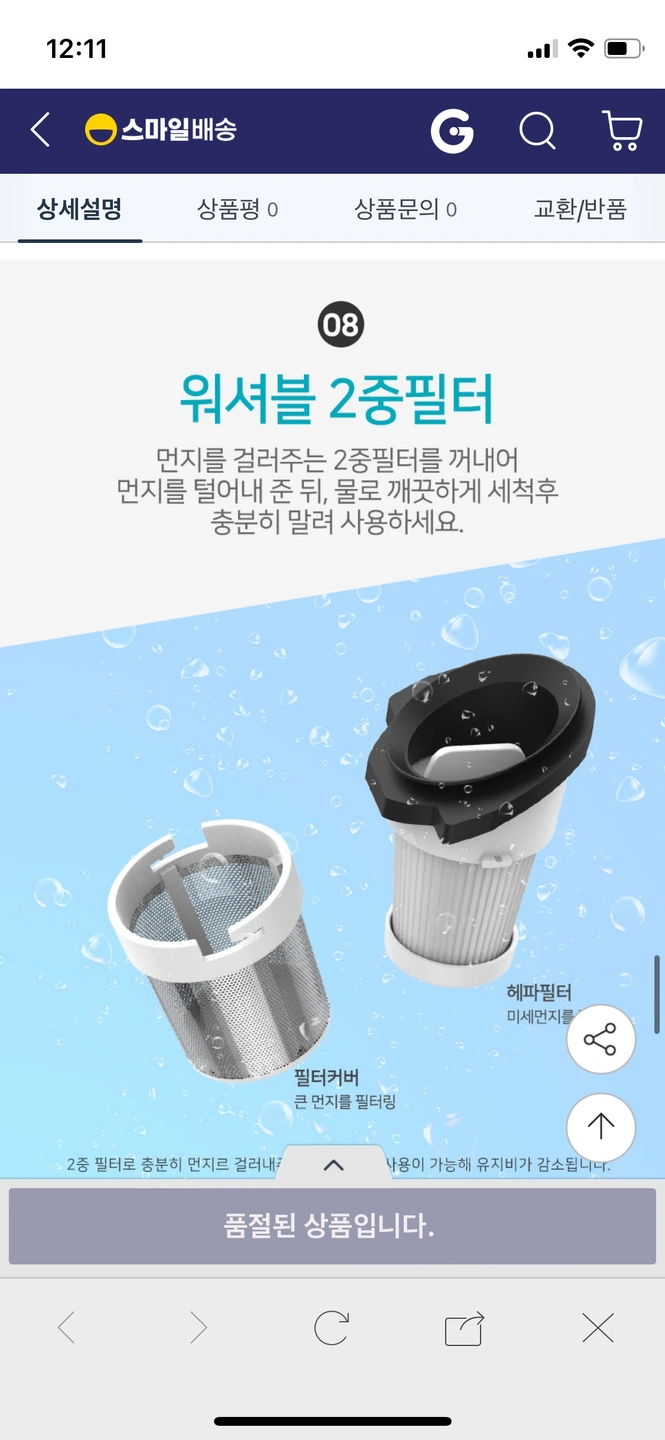The width and height of the screenshot is (665, 1440).
Task: Open the 교환/반품 tab
Action: click(580, 209)
